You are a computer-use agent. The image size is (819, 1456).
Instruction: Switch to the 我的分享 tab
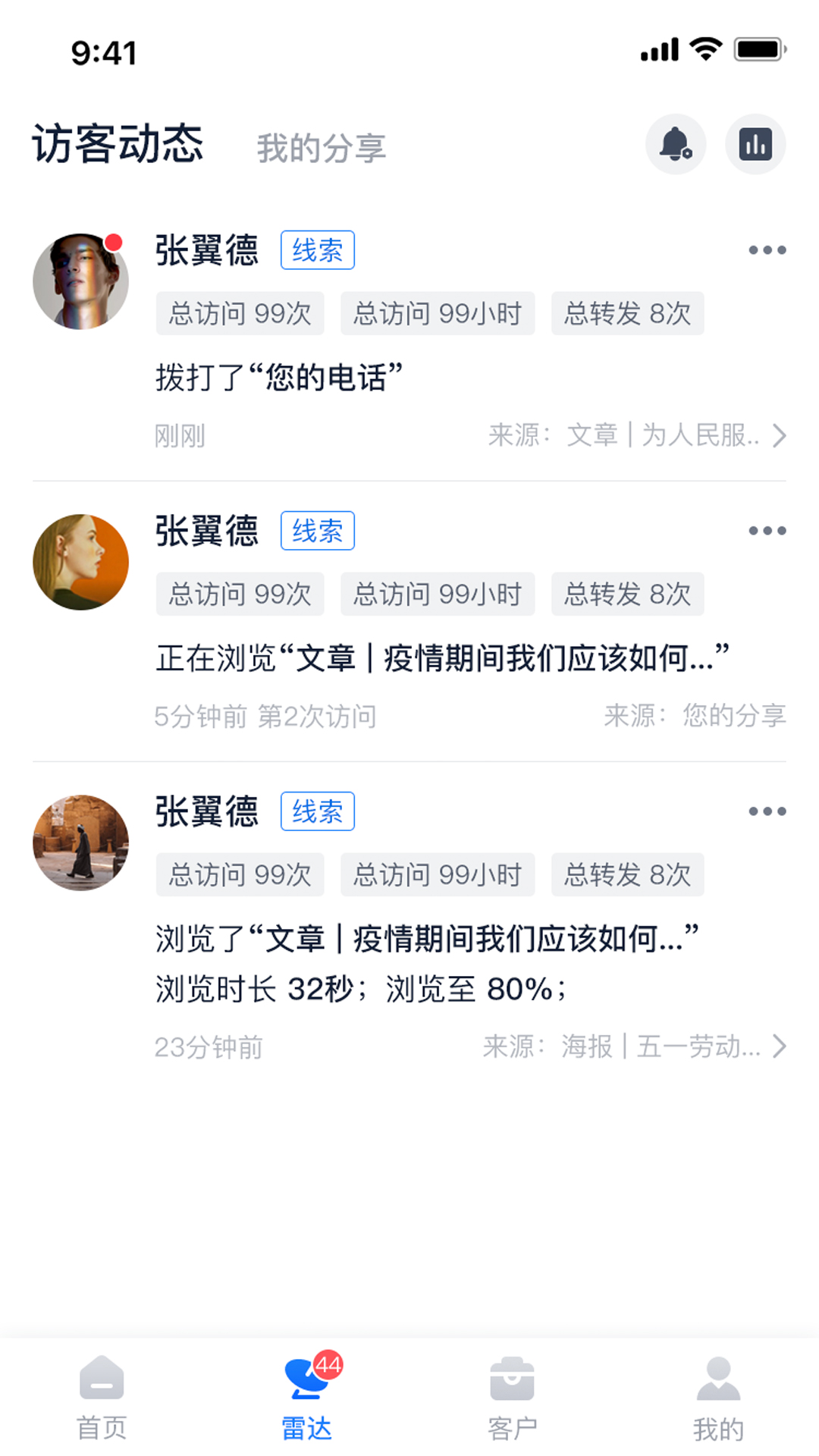click(321, 149)
